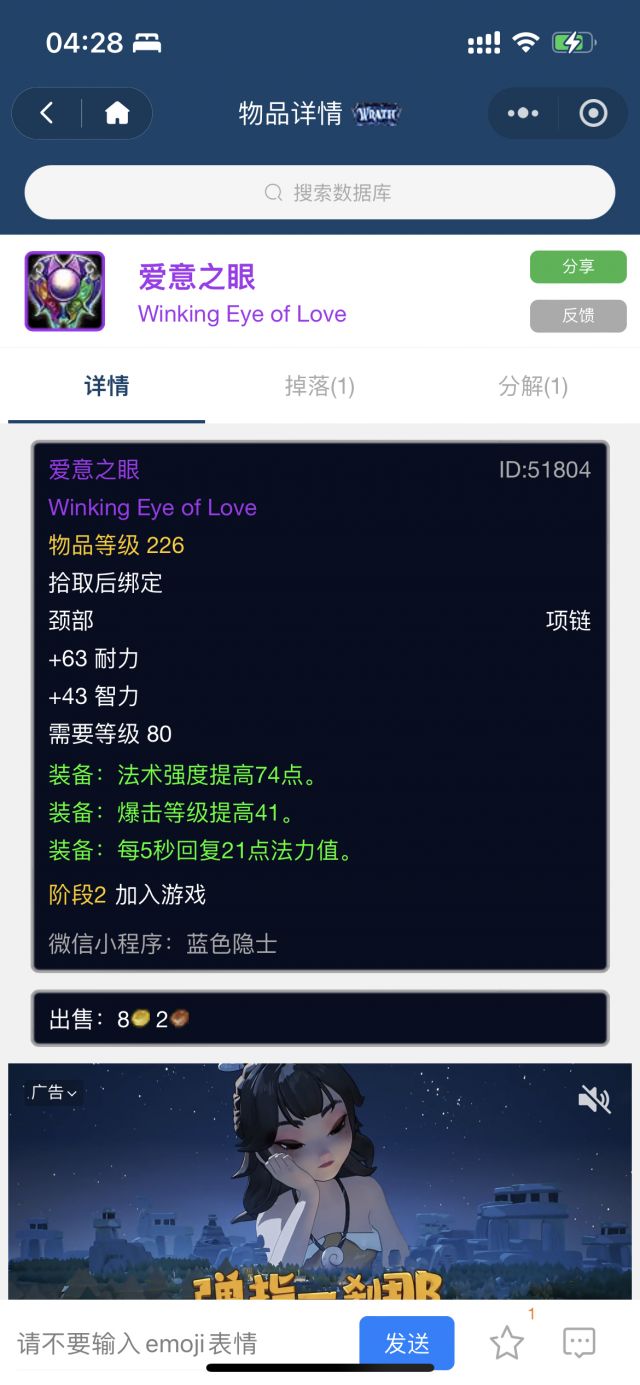This screenshot has width=640, height=1385.
Task: Share this item with 分享
Action: tap(578, 267)
